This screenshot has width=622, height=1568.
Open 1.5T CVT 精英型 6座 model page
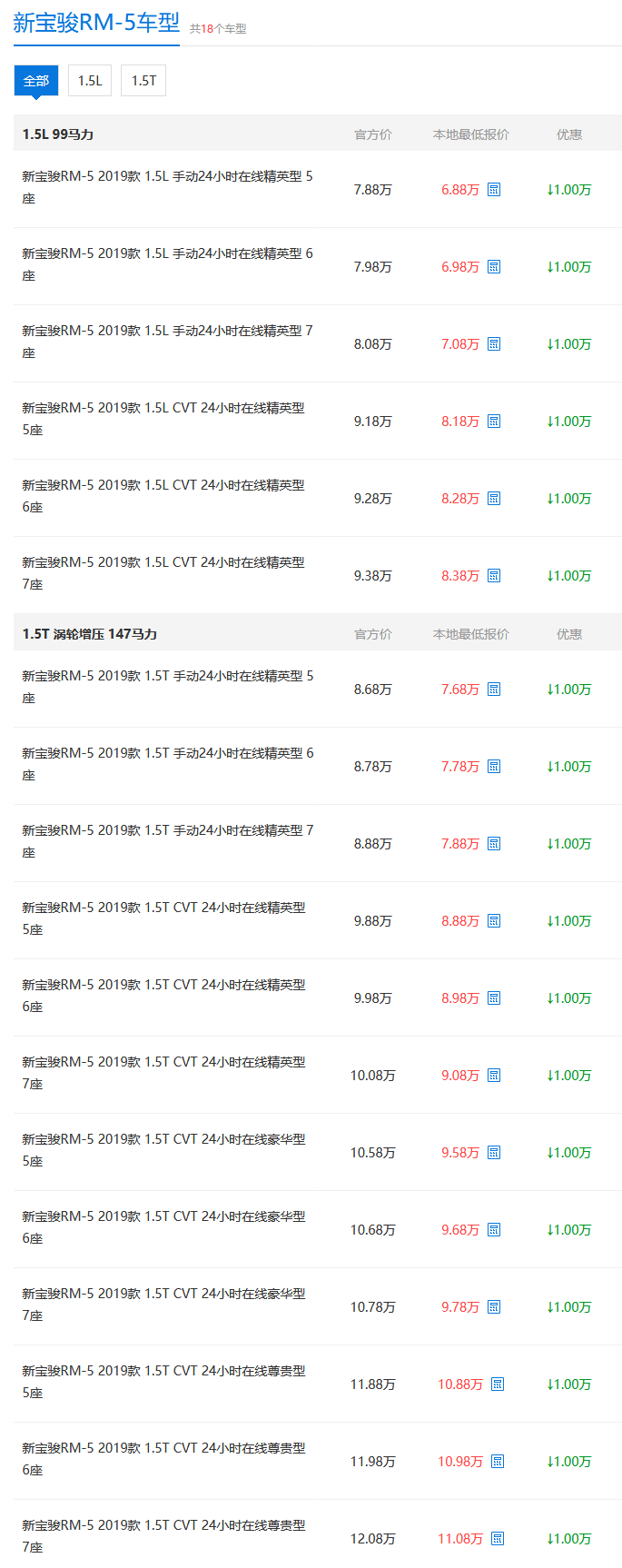[x=163, y=986]
